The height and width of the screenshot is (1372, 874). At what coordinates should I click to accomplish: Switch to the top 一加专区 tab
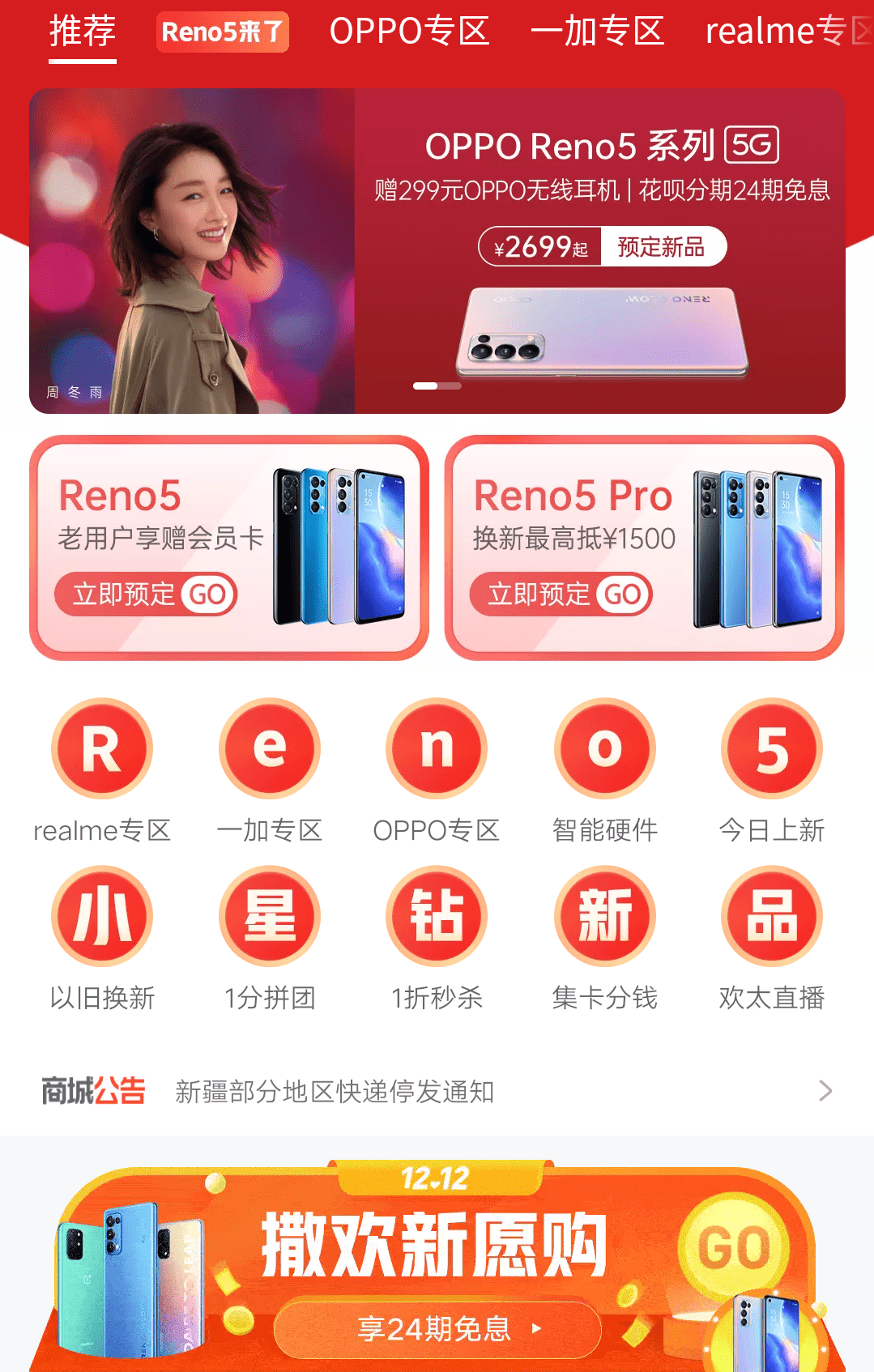(598, 32)
